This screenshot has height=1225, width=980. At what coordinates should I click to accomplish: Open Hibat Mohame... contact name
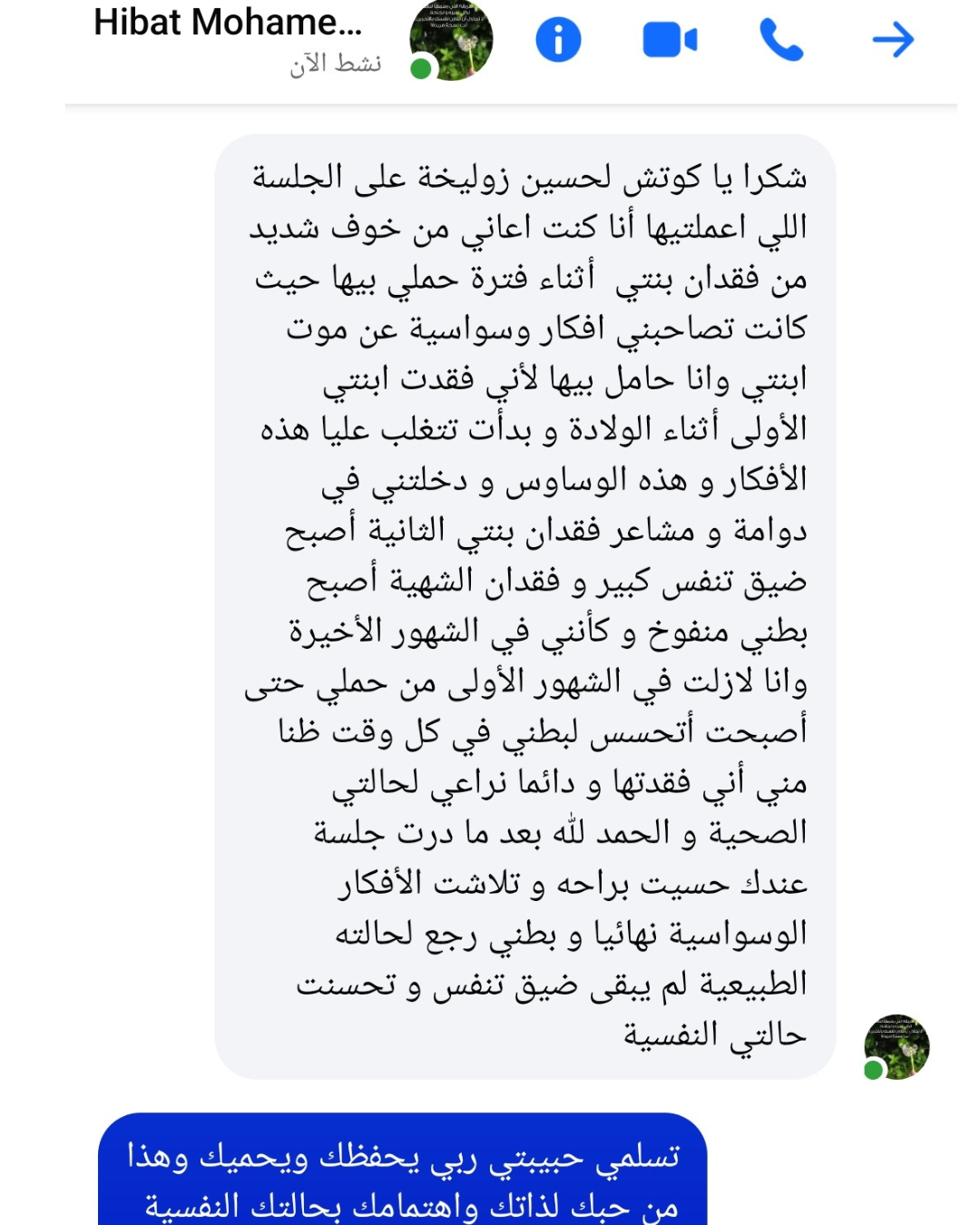(228, 22)
